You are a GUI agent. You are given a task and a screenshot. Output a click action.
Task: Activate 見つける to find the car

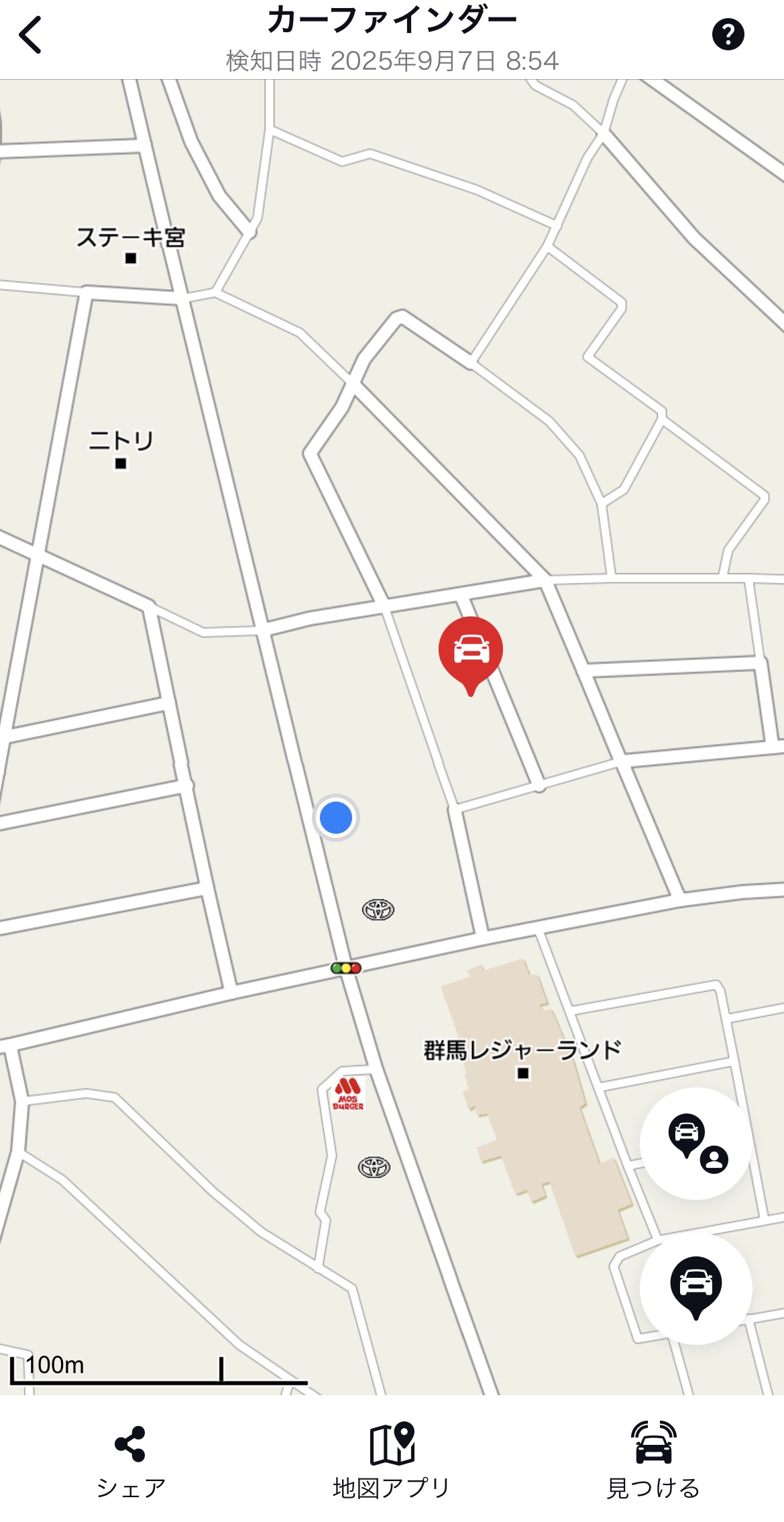pos(653,1461)
